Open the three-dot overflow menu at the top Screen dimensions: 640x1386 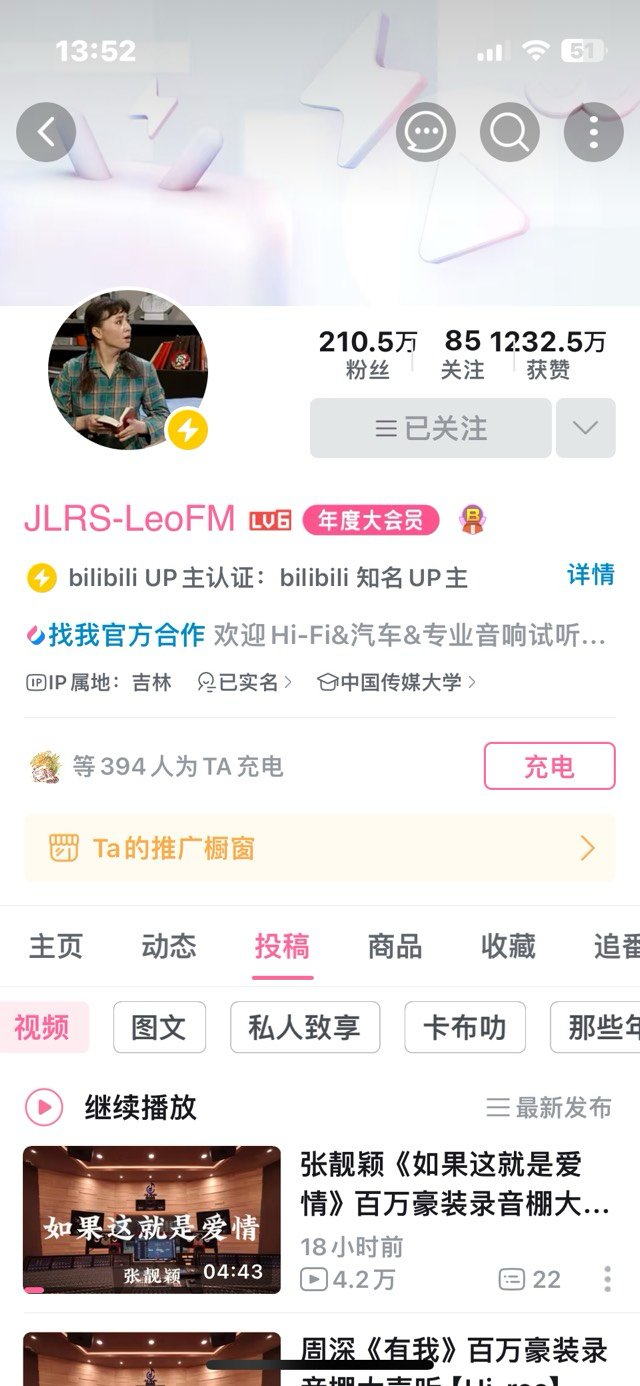point(594,132)
